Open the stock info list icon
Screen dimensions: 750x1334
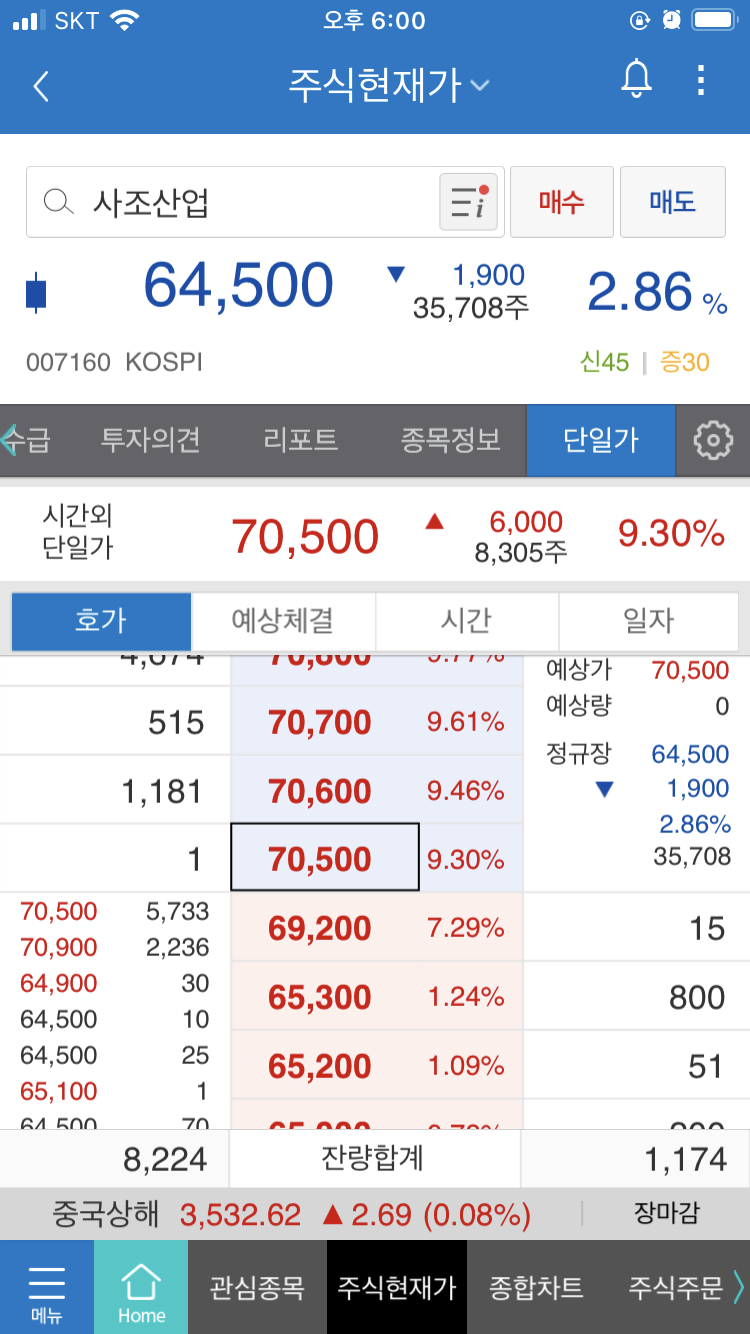pyautogui.click(x=468, y=203)
